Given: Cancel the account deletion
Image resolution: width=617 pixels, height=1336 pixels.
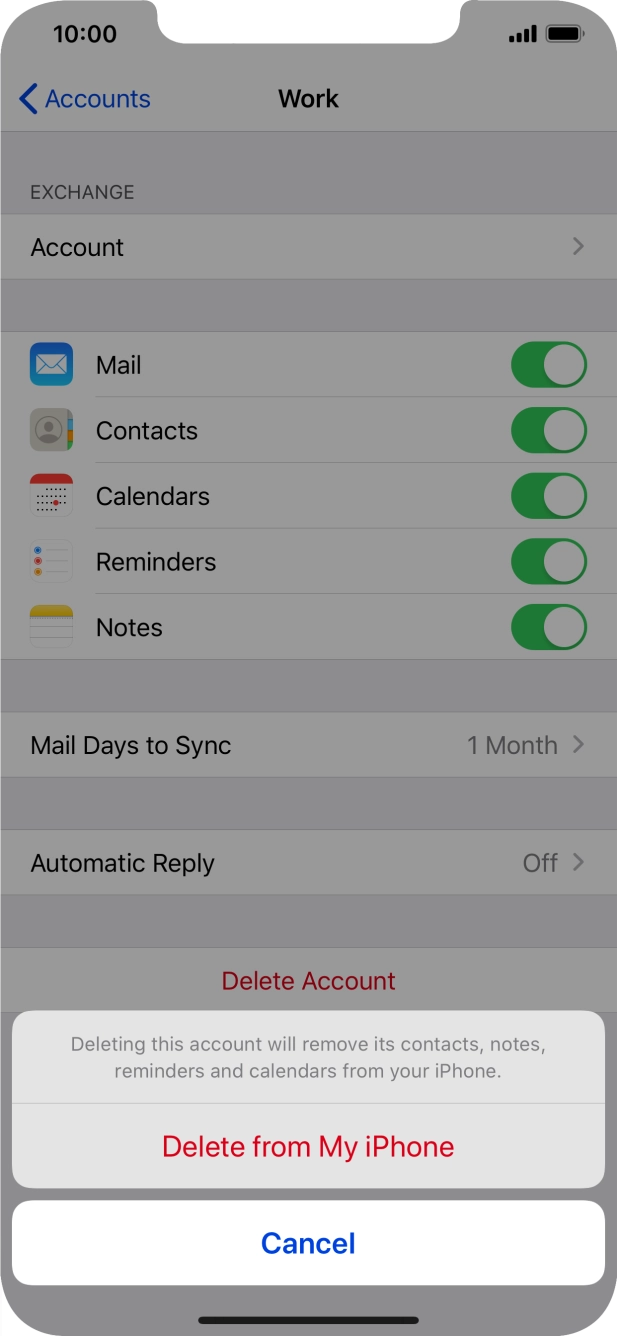Looking at the screenshot, I should pyautogui.click(x=308, y=1243).
